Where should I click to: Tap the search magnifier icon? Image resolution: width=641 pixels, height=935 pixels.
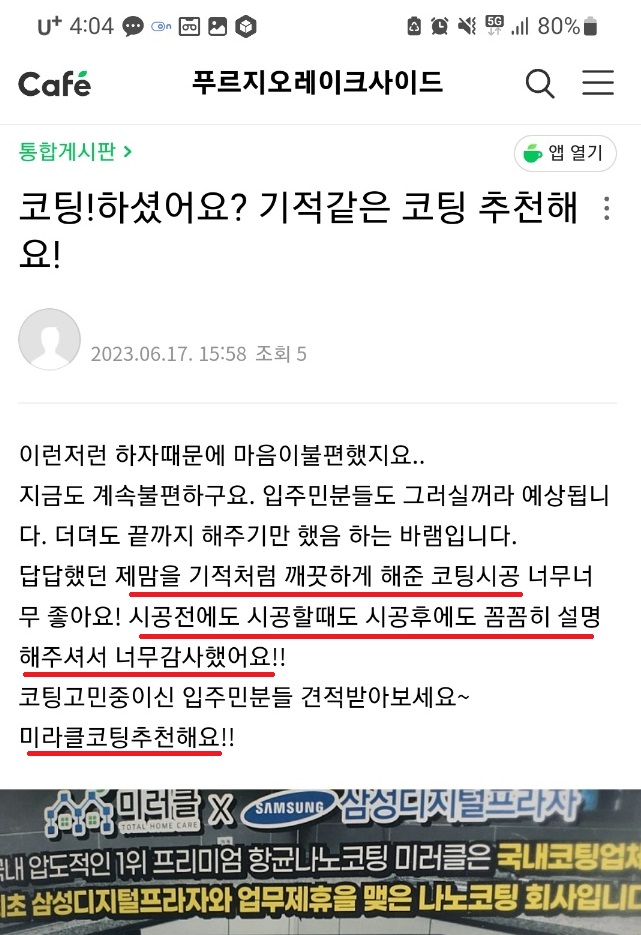coord(540,84)
